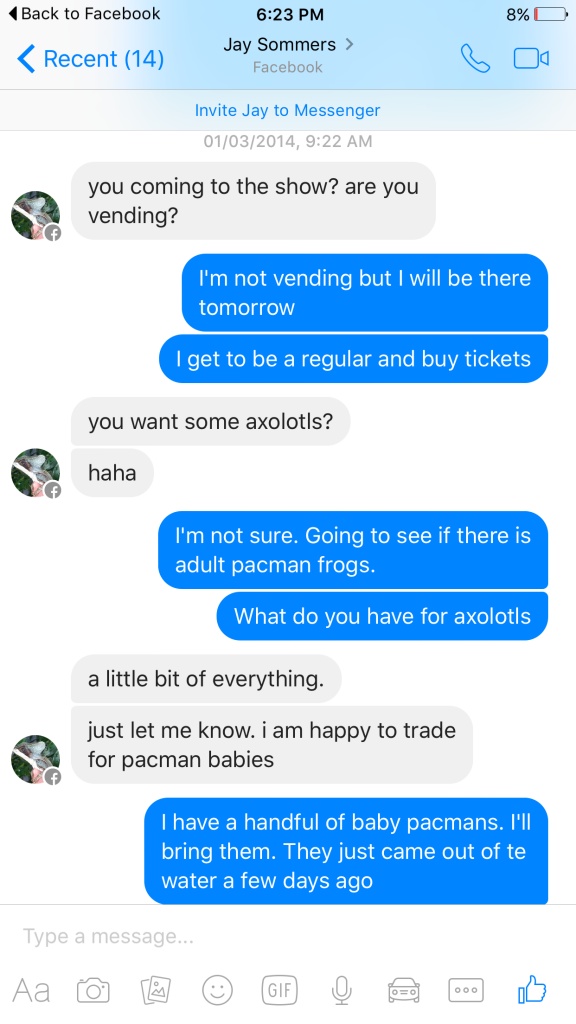Screen dimensions: 576x1024
Task: Open the emoji and sticker picker
Action: [x=217, y=990]
